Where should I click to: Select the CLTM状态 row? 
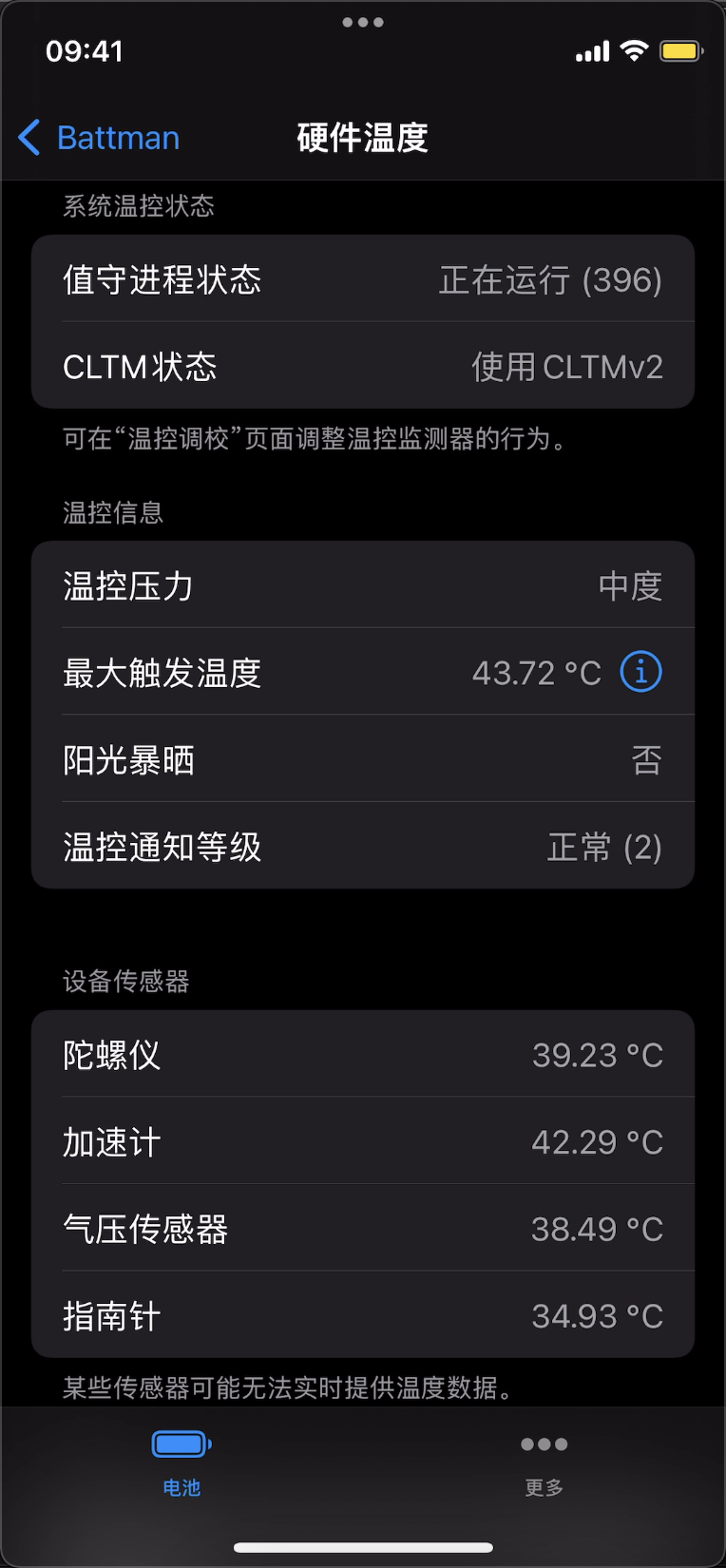(363, 367)
